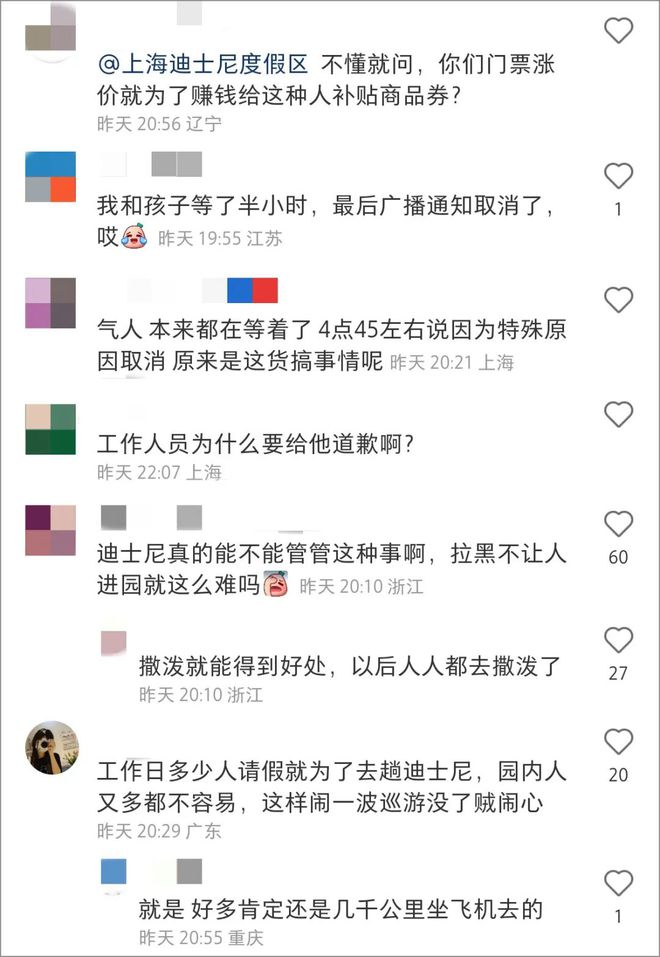660x957 pixels.
Task: Like the comment about taking leave on workdays
Action: (619, 742)
